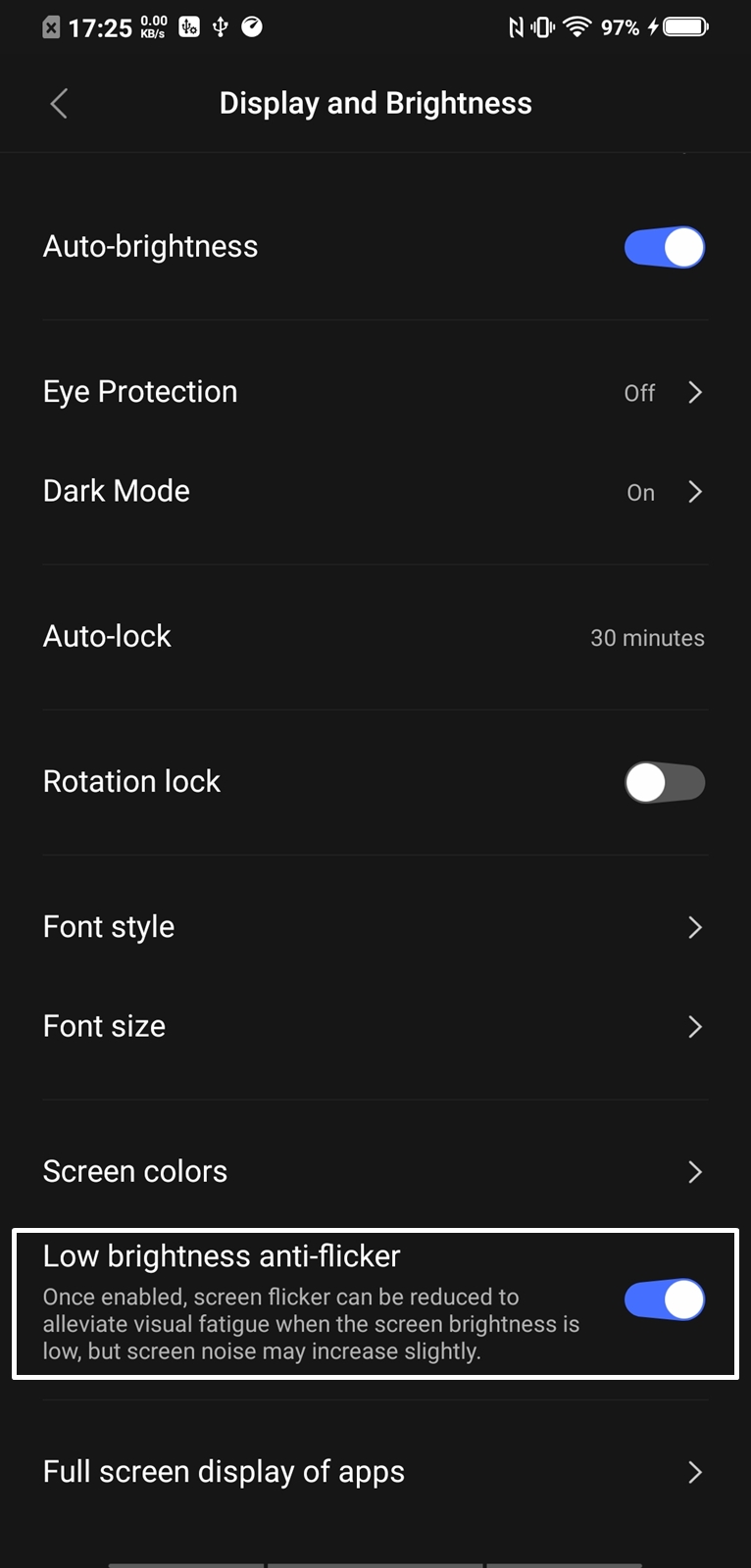Change the Auto-lock duration
The height and width of the screenshot is (1568, 751).
(375, 637)
